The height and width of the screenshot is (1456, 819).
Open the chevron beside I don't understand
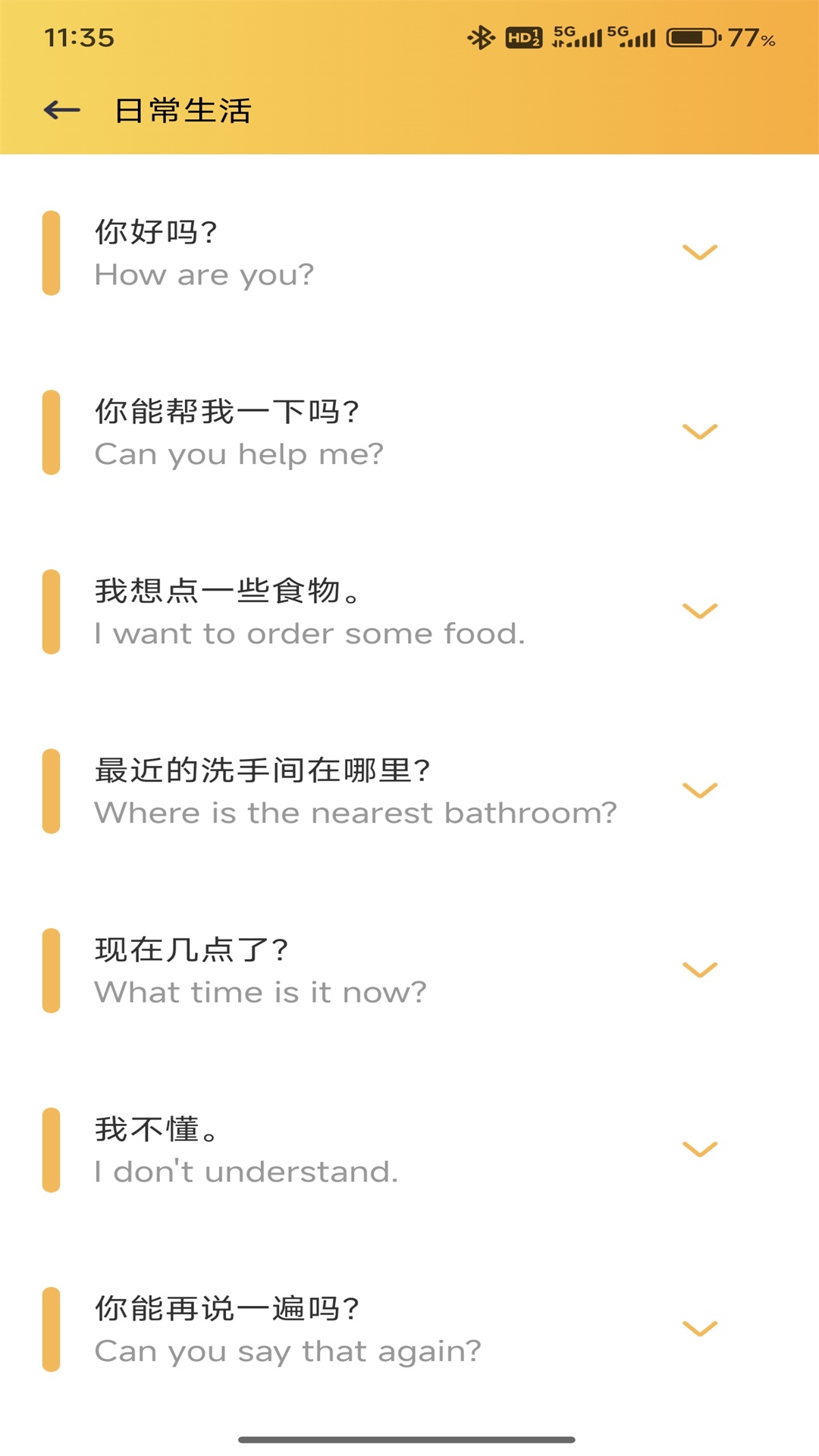(698, 1149)
